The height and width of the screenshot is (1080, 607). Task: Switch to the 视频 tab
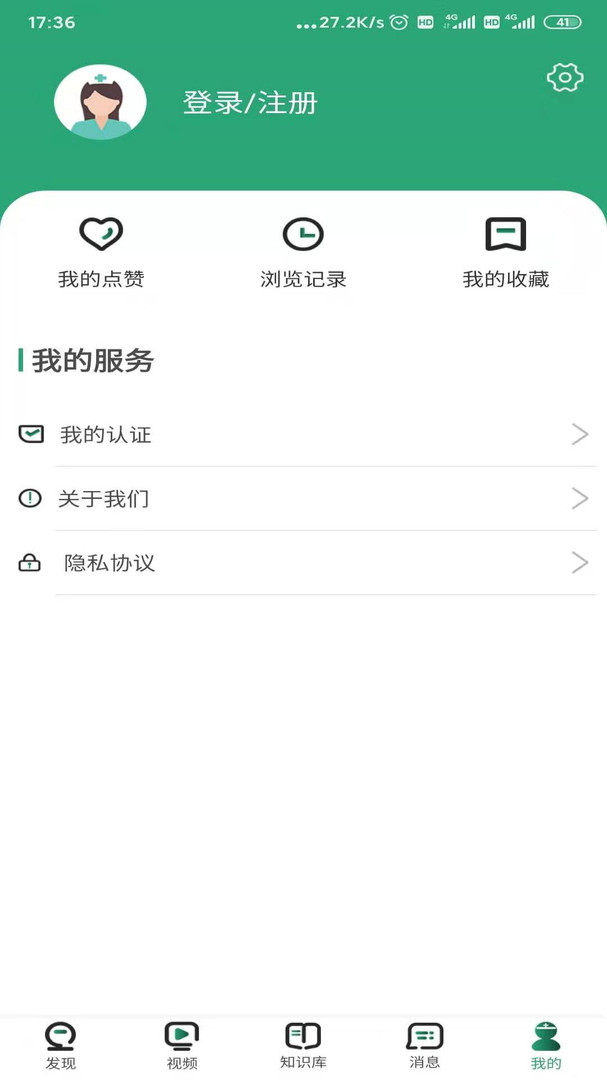(x=181, y=1045)
